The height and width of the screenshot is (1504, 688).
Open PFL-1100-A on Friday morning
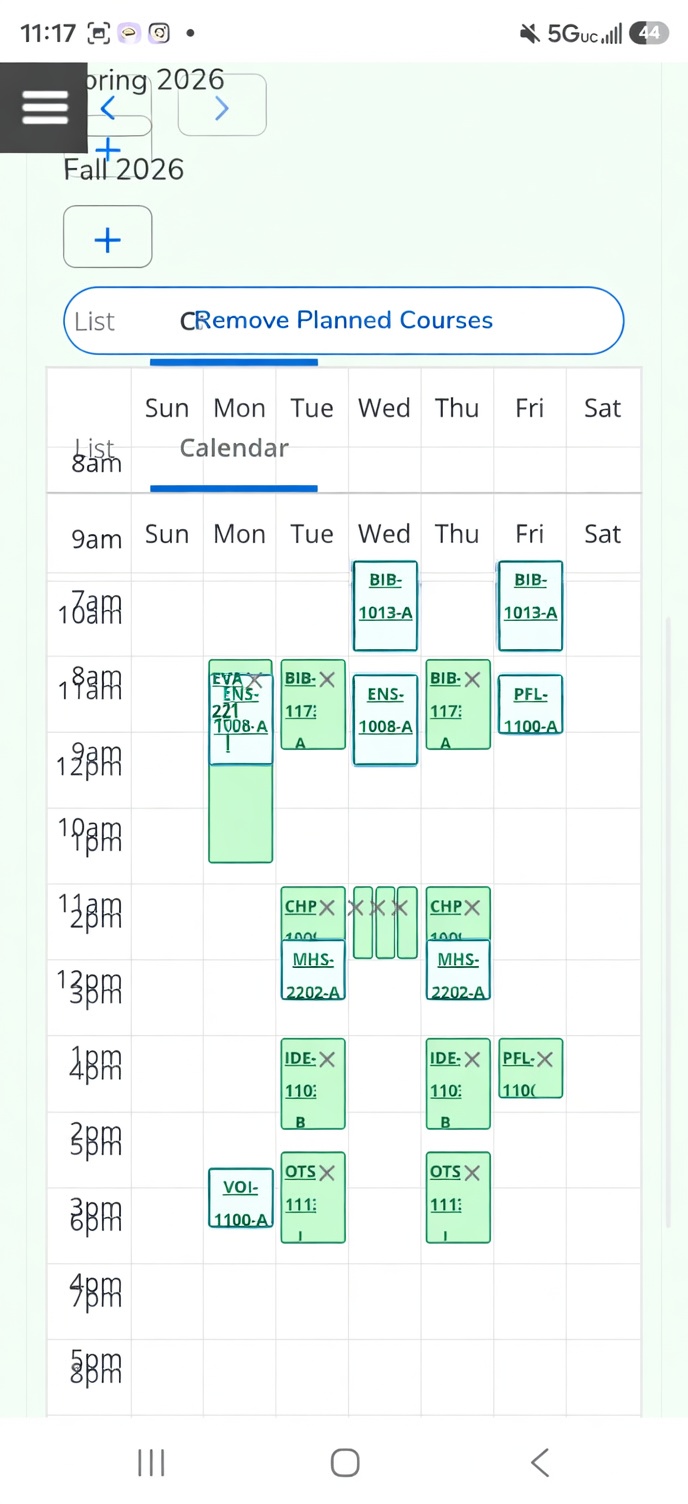[530, 704]
